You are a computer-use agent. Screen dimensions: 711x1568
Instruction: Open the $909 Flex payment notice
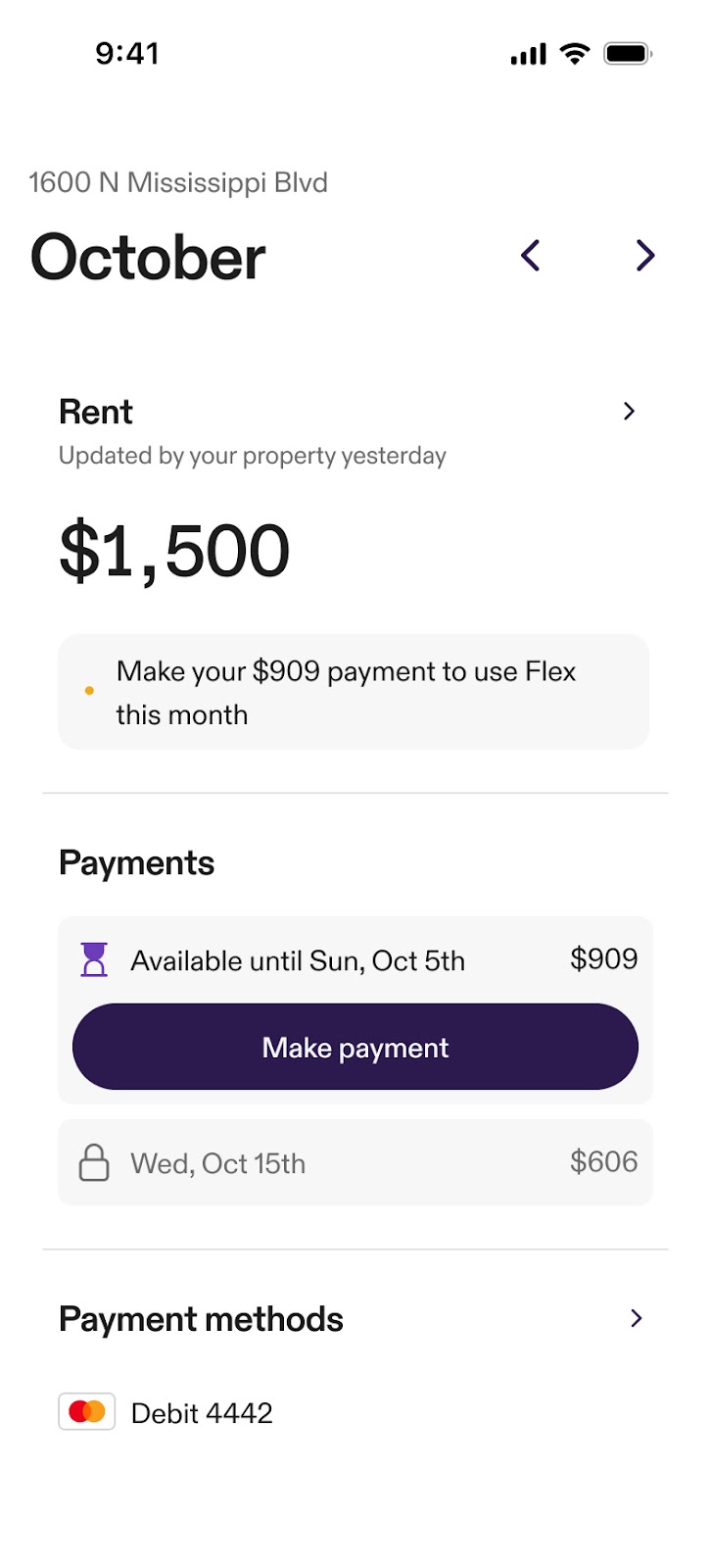[354, 692]
